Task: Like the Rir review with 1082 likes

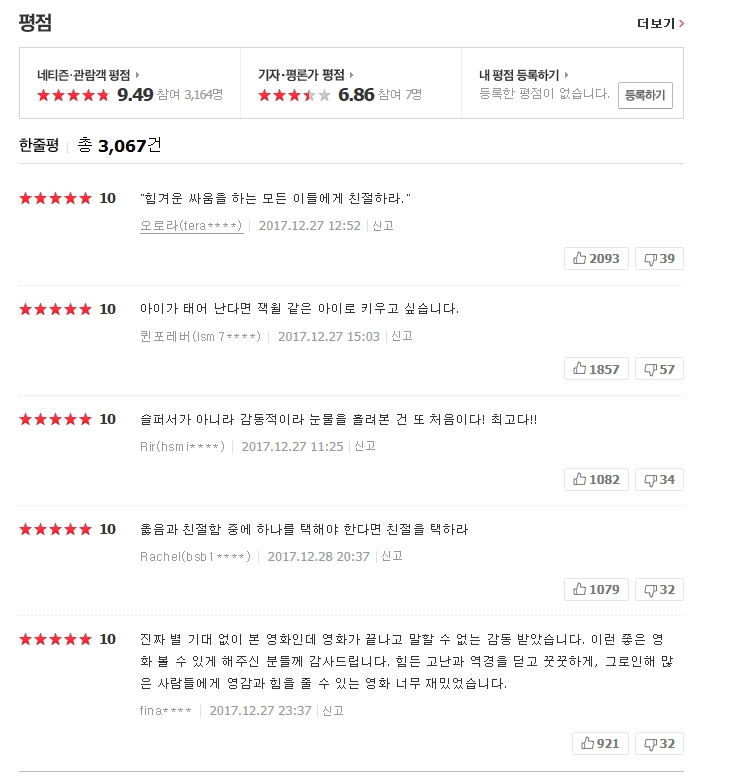Action: pos(597,479)
